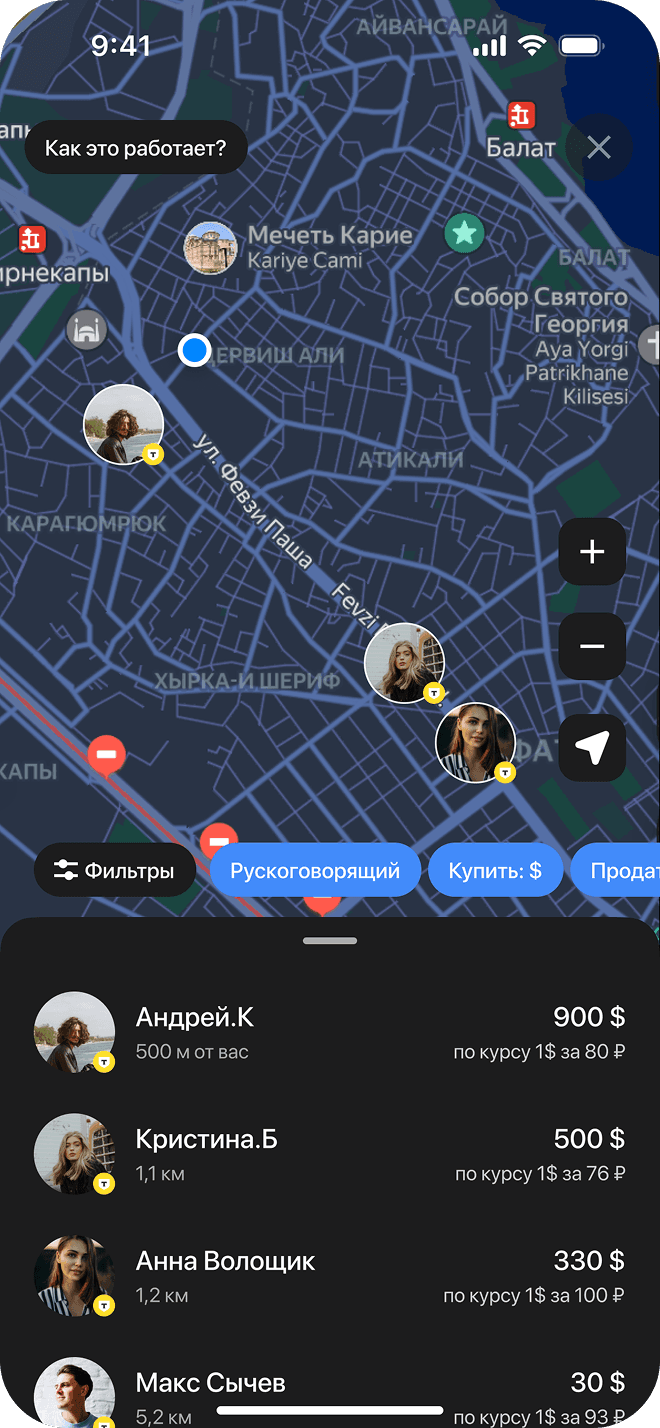This screenshot has width=660, height=1428.
Task: Select the Рускоговорящий filter chip
Action: tap(315, 870)
